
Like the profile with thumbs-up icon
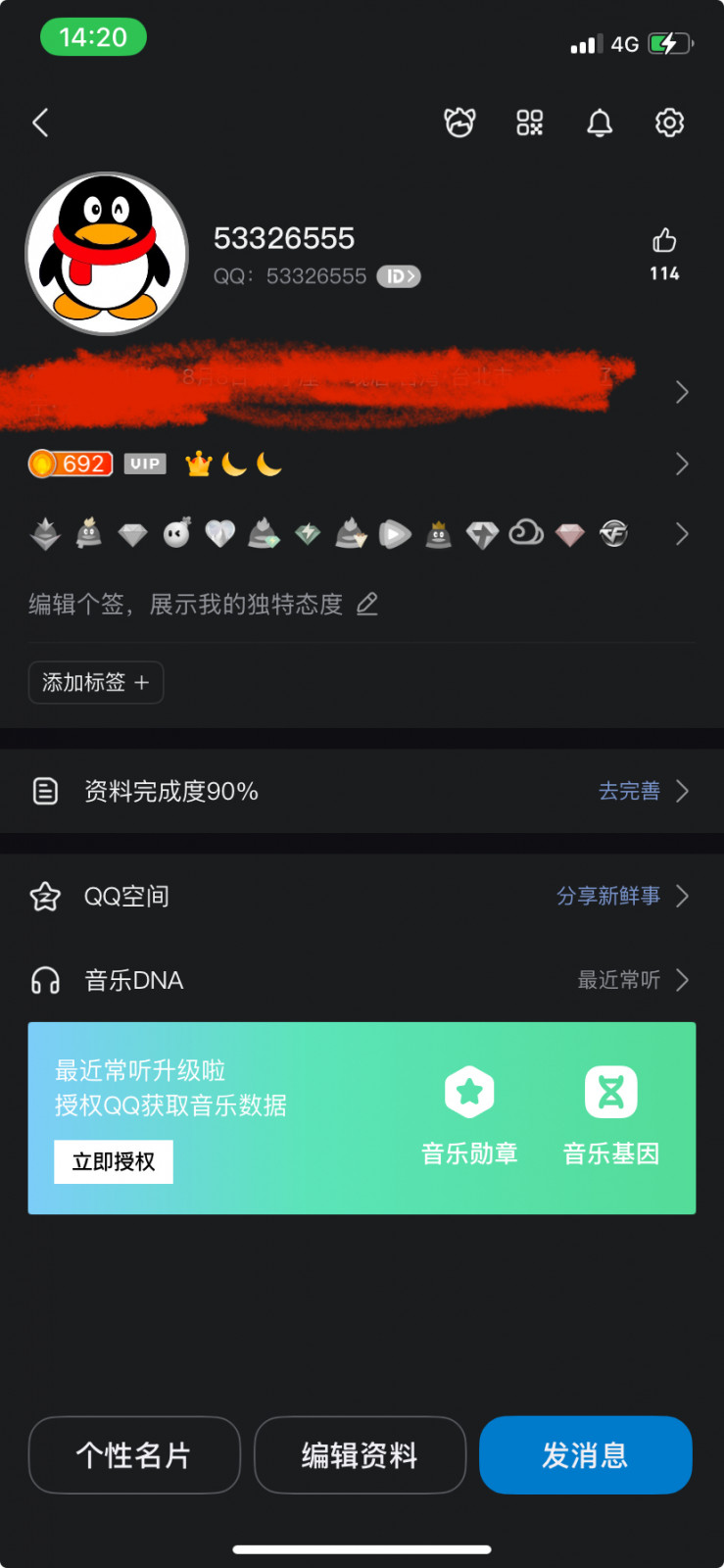(x=664, y=241)
